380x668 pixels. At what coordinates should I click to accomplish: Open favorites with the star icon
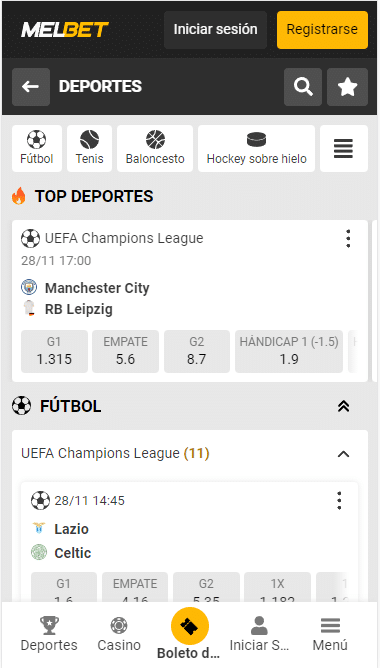pyautogui.click(x=347, y=87)
